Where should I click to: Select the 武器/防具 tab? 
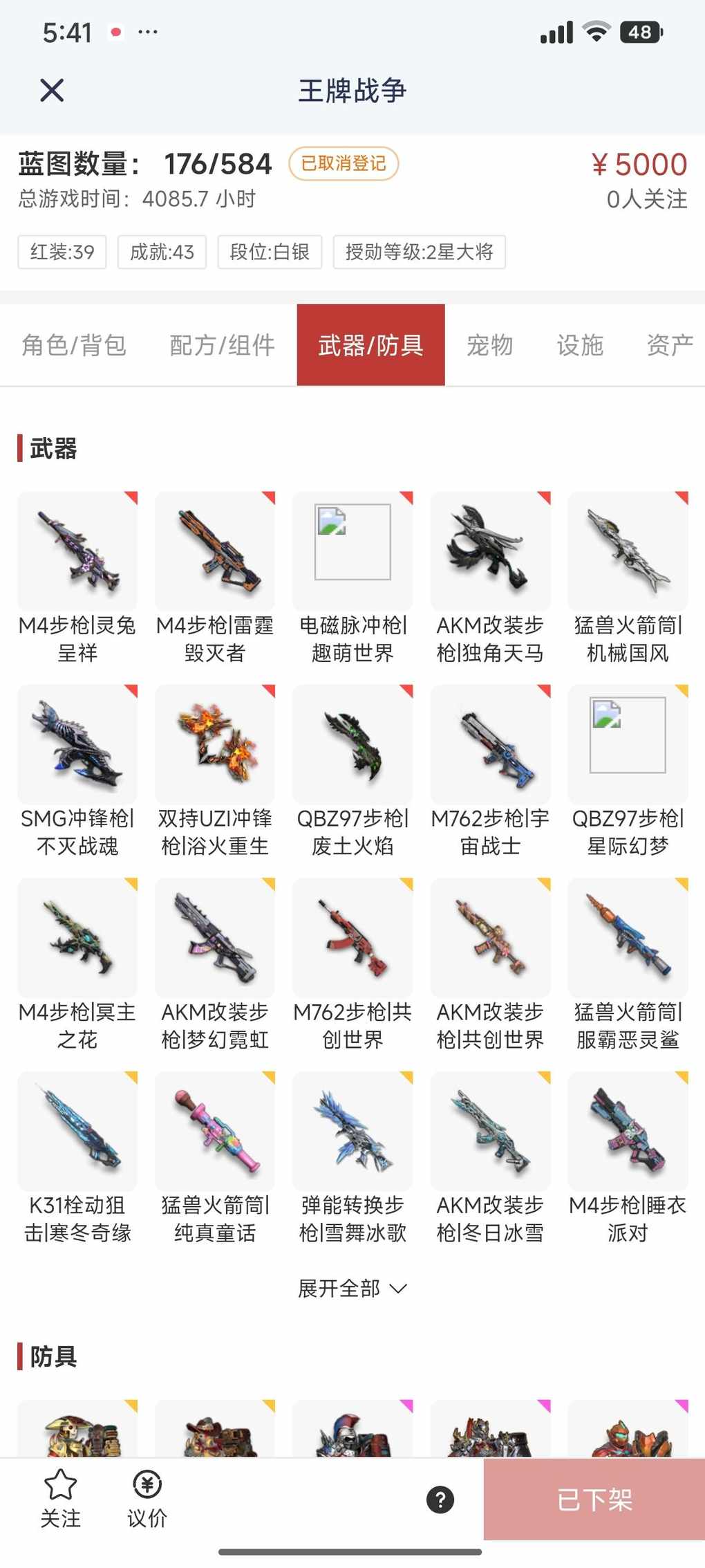tap(370, 344)
